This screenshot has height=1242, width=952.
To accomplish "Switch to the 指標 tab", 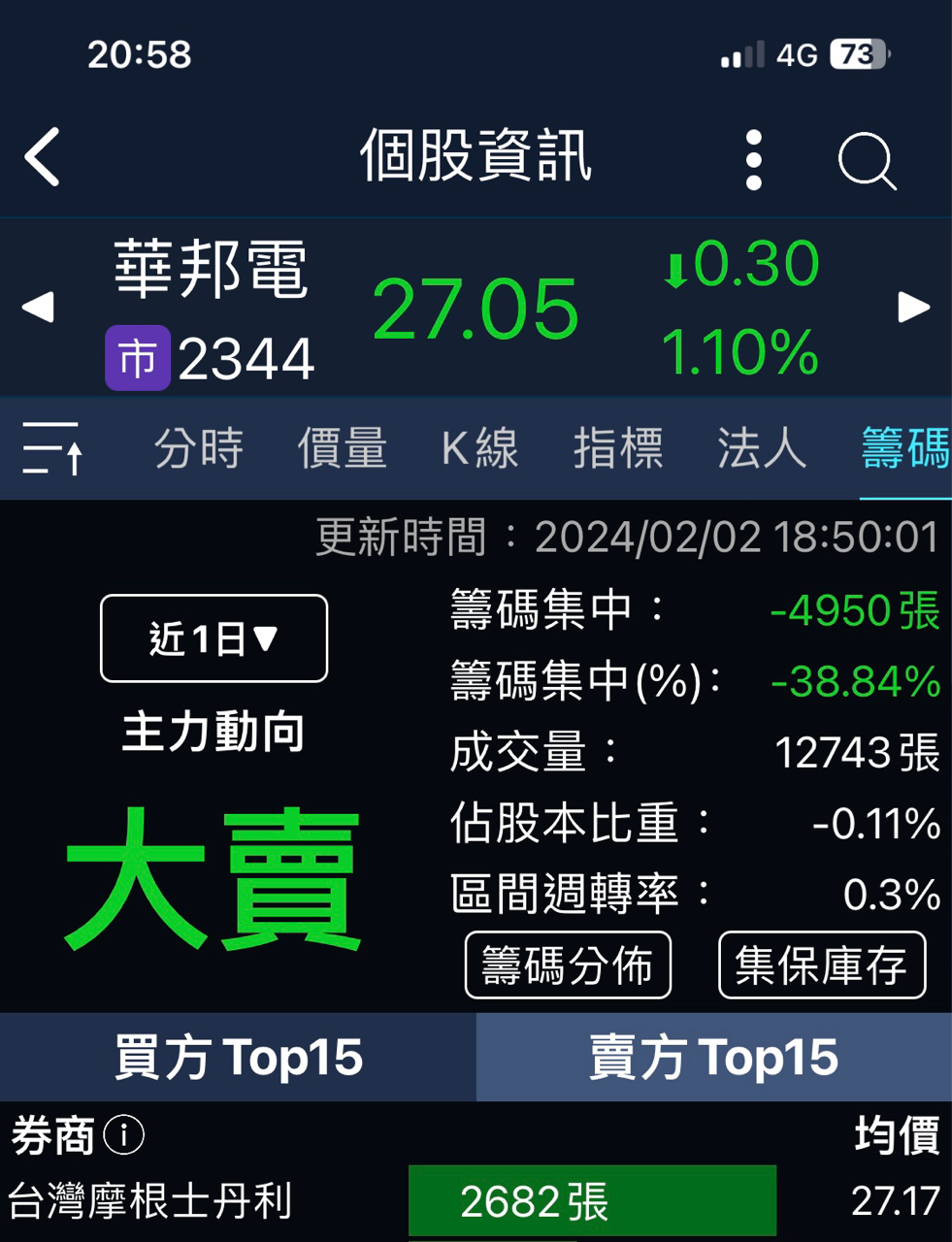I will (x=618, y=448).
